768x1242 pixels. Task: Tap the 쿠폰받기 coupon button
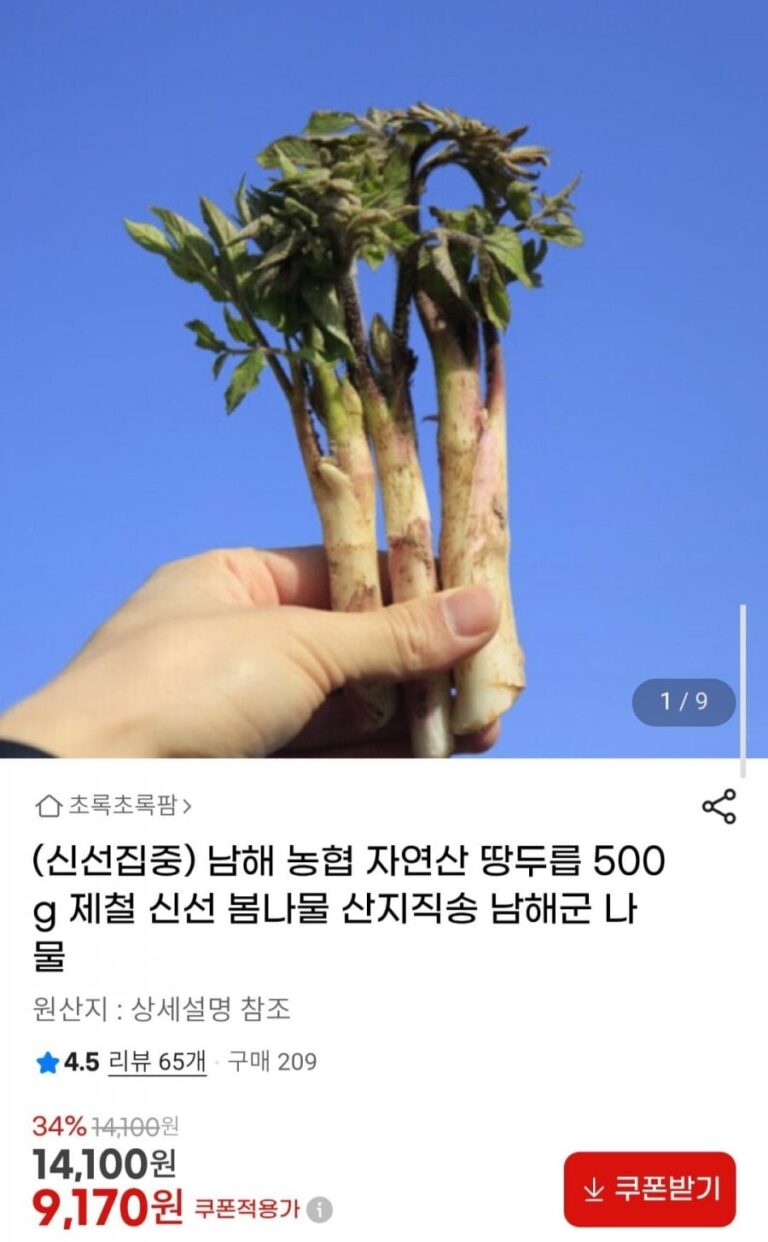[650, 1189]
